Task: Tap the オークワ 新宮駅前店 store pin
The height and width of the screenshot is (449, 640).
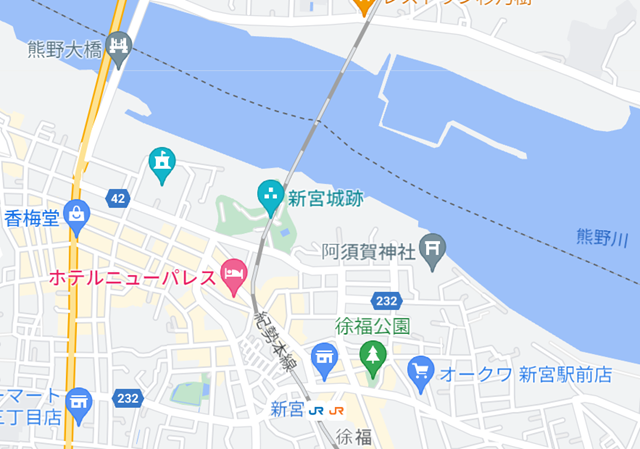Action: [421, 372]
